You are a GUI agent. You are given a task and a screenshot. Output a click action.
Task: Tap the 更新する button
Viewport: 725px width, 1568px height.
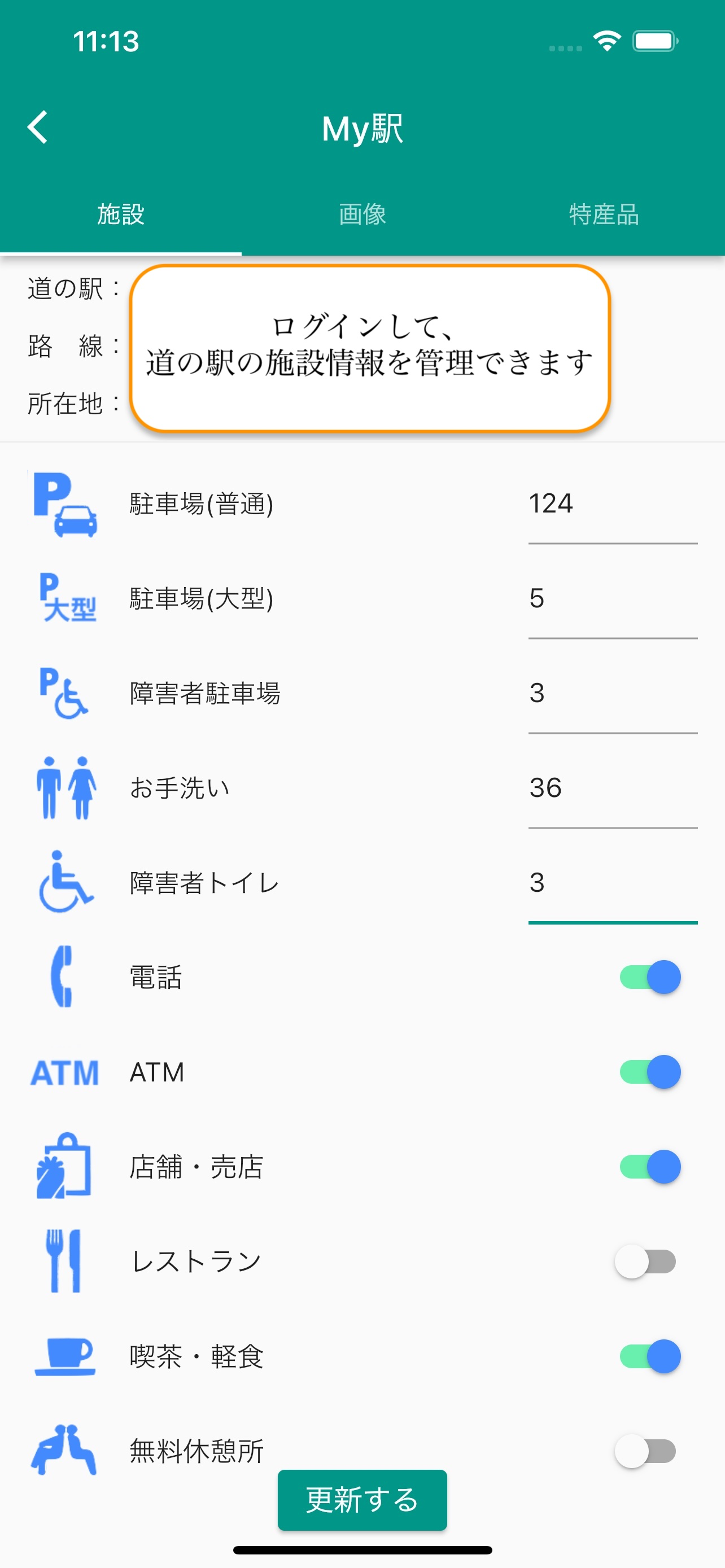point(362,1500)
